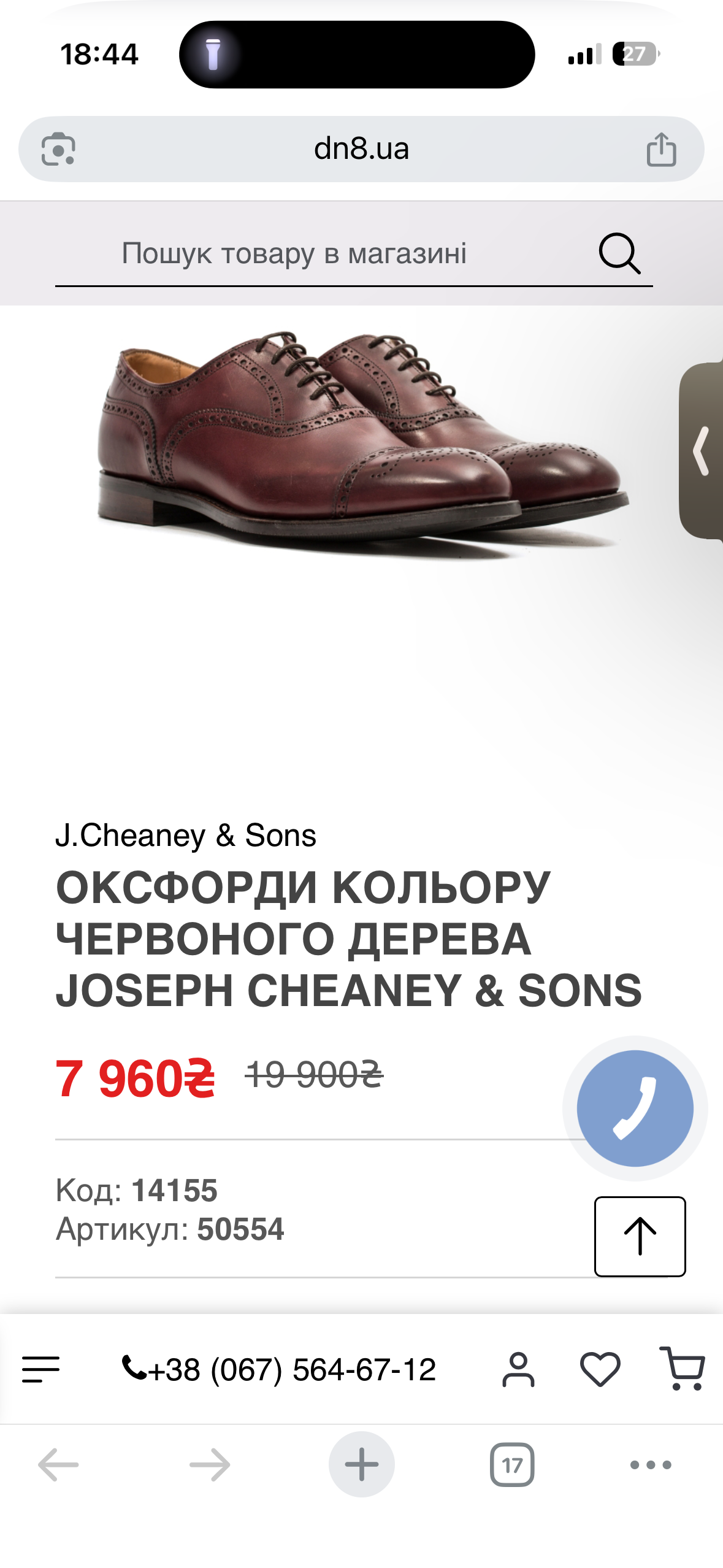
Task: Tap the blue floating call button
Action: (635, 1108)
